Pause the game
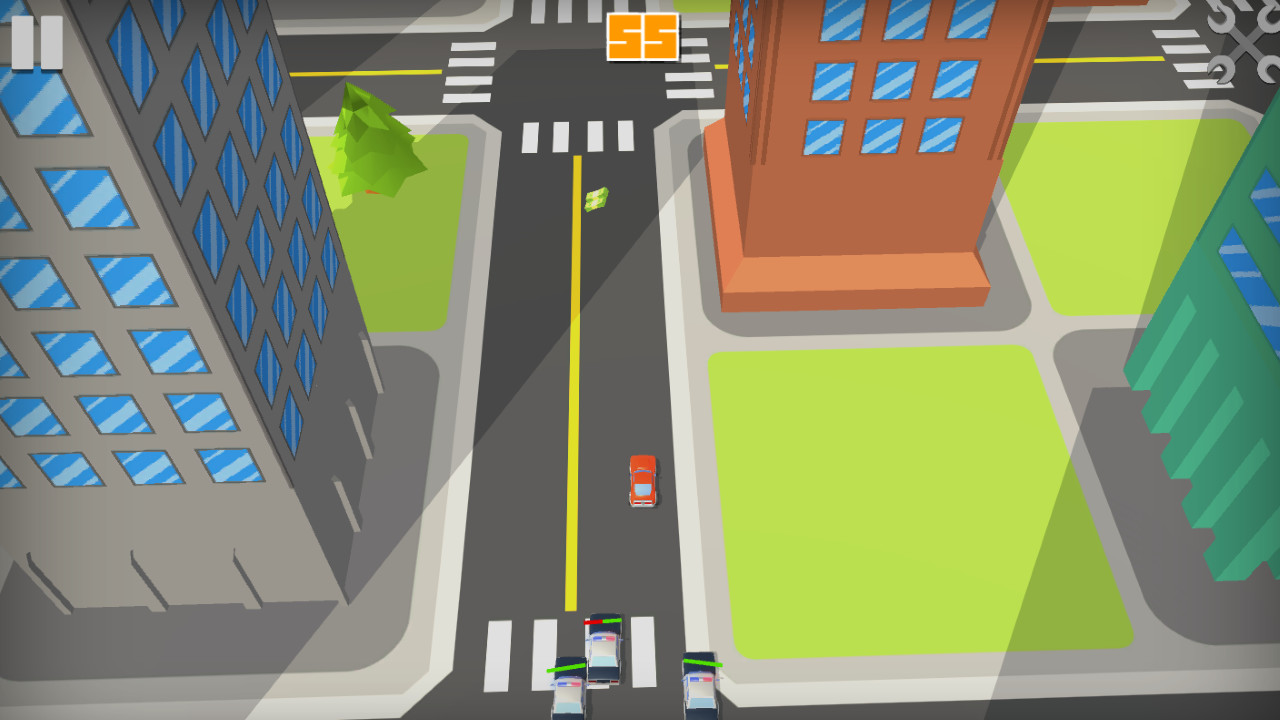The width and height of the screenshot is (1280, 720). (37, 42)
